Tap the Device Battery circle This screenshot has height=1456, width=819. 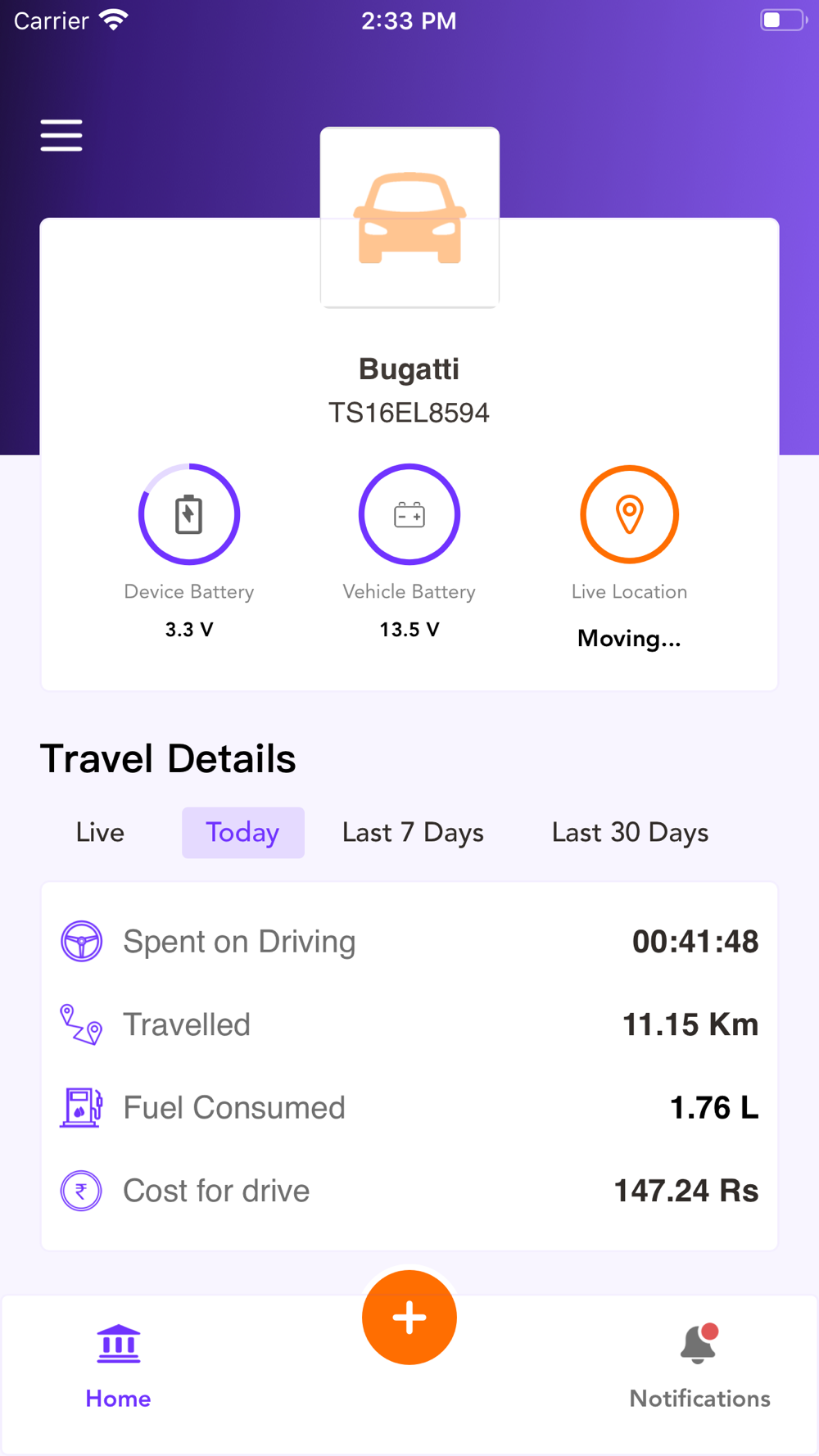coord(189,514)
